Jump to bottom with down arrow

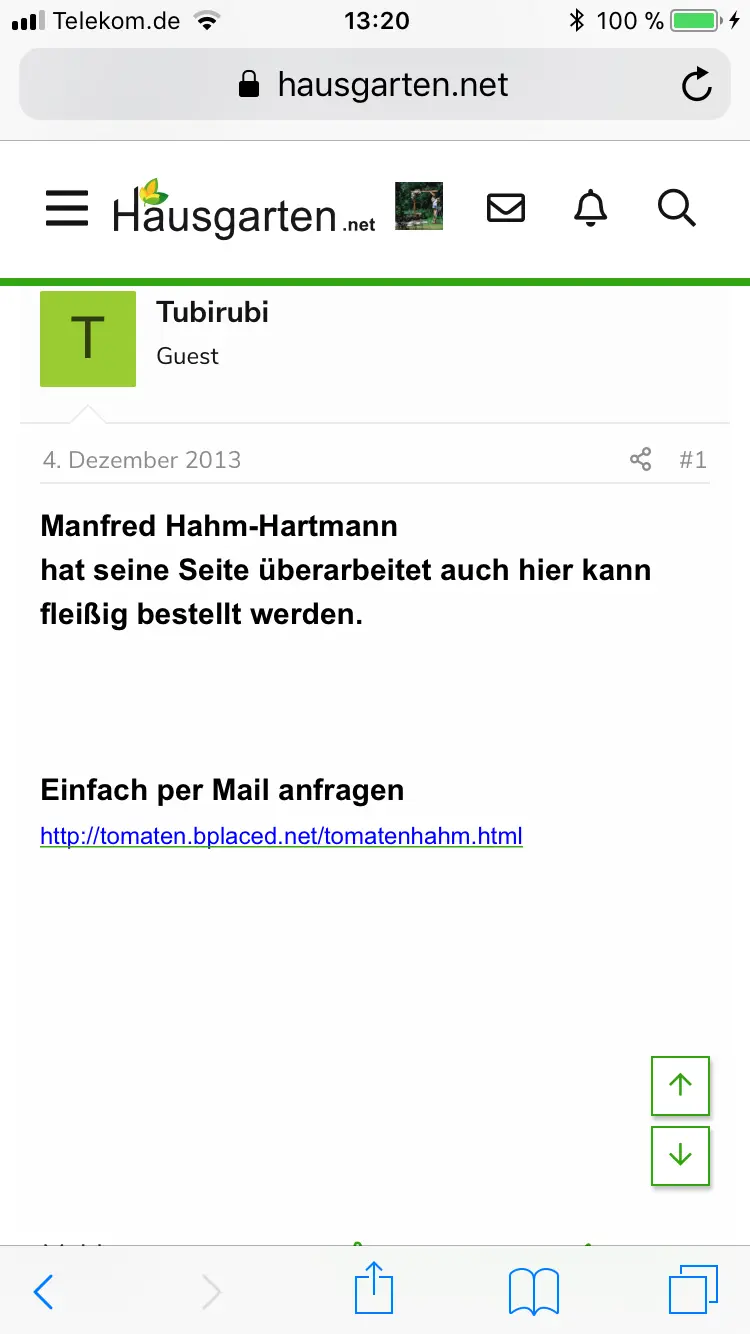click(x=680, y=1156)
